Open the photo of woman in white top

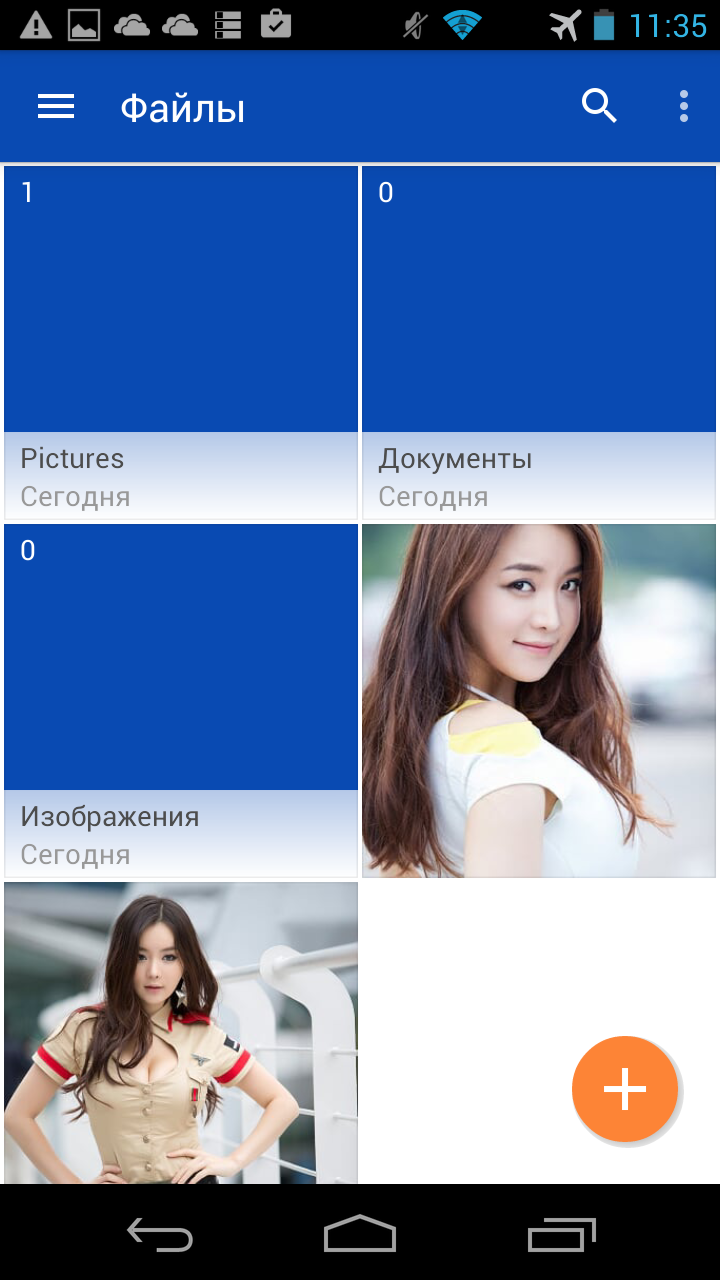[539, 701]
